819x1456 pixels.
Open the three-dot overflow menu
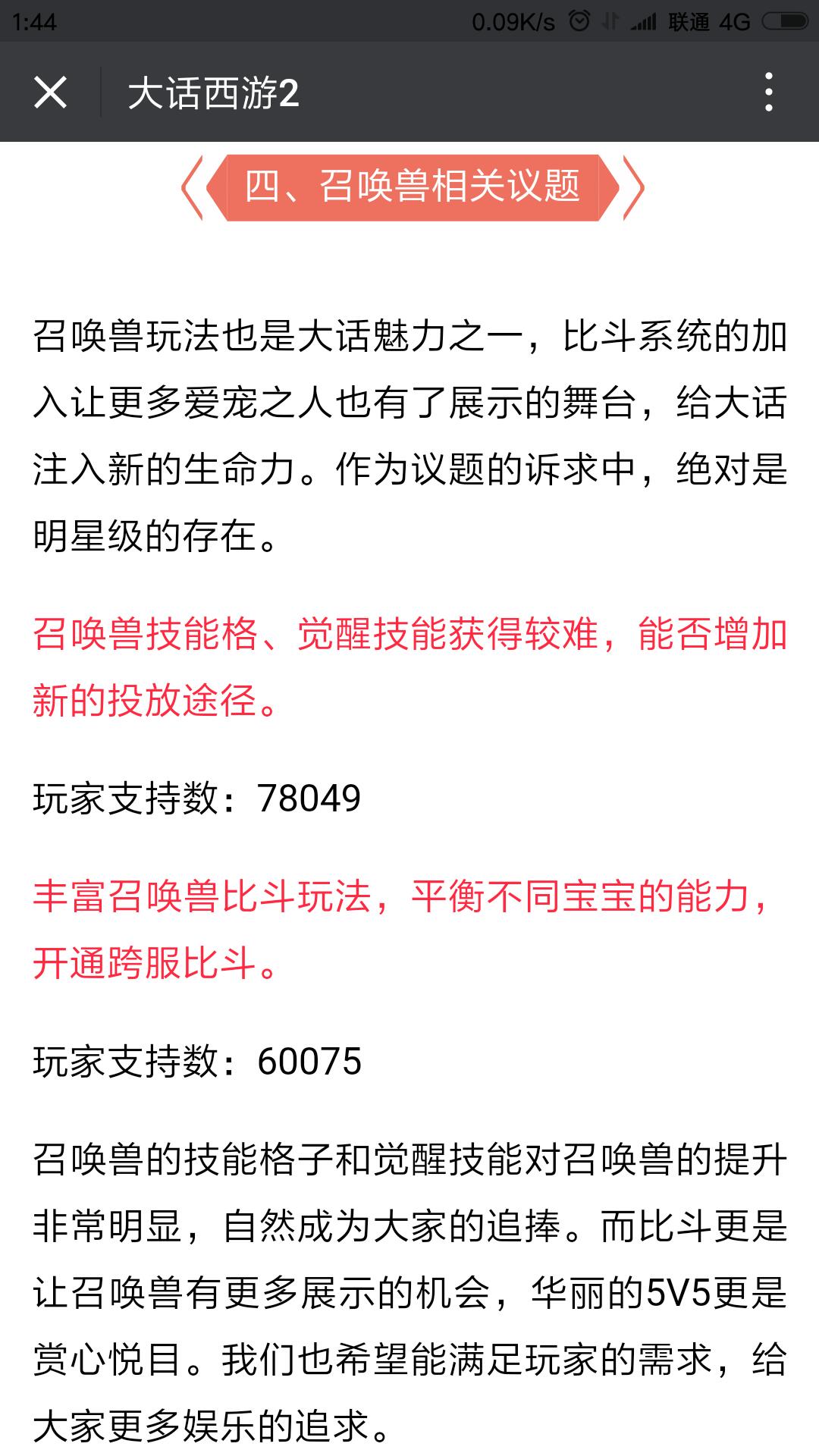tap(769, 93)
